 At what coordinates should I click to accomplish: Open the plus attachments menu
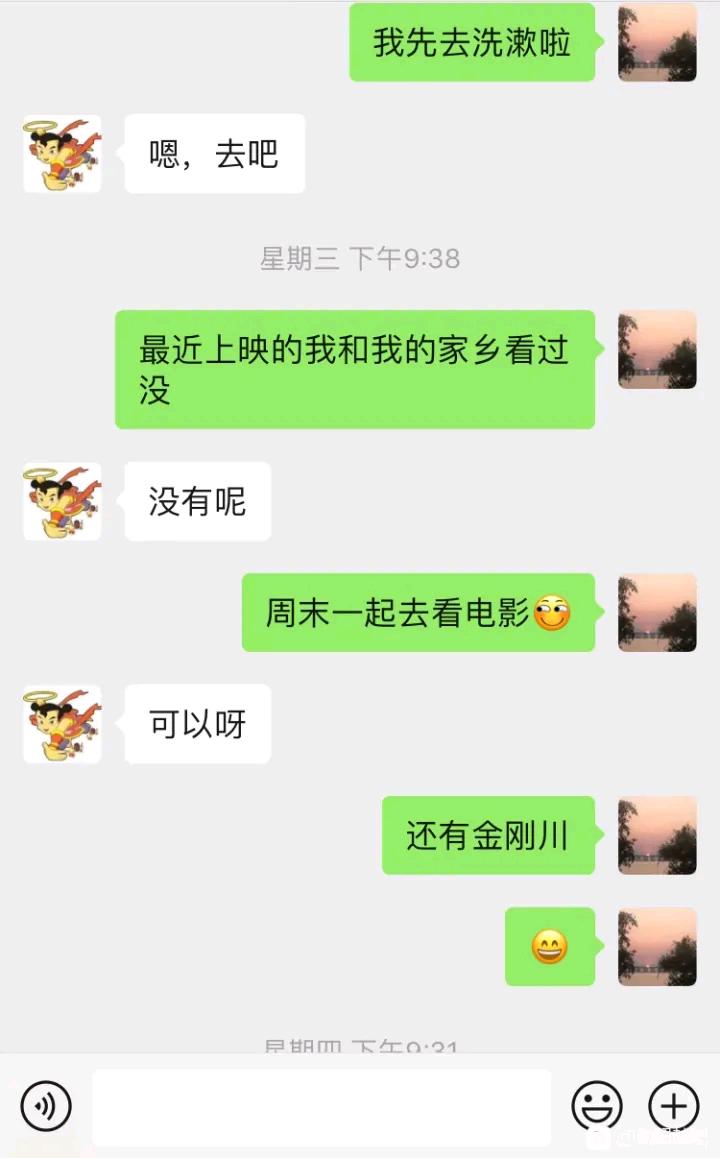pos(673,1107)
